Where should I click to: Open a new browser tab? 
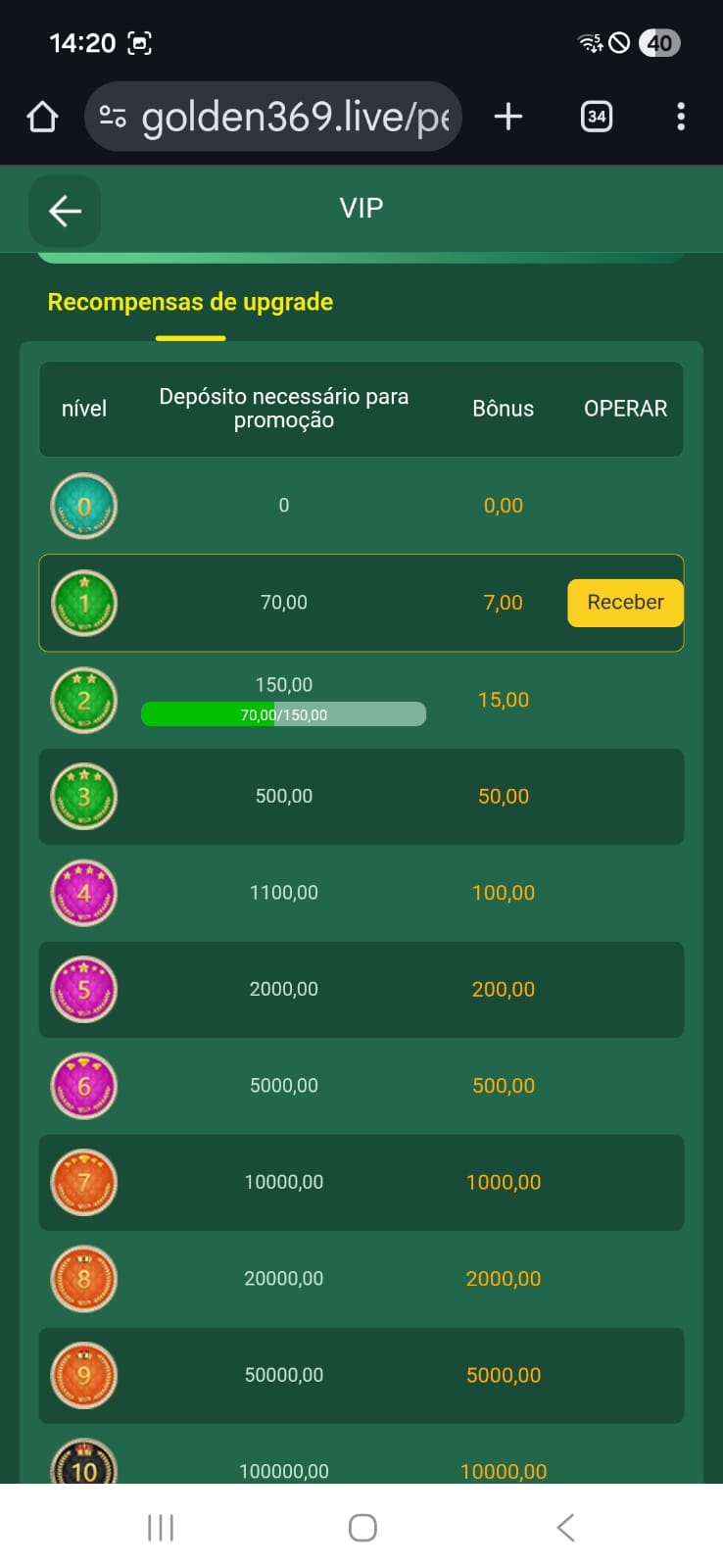508,118
